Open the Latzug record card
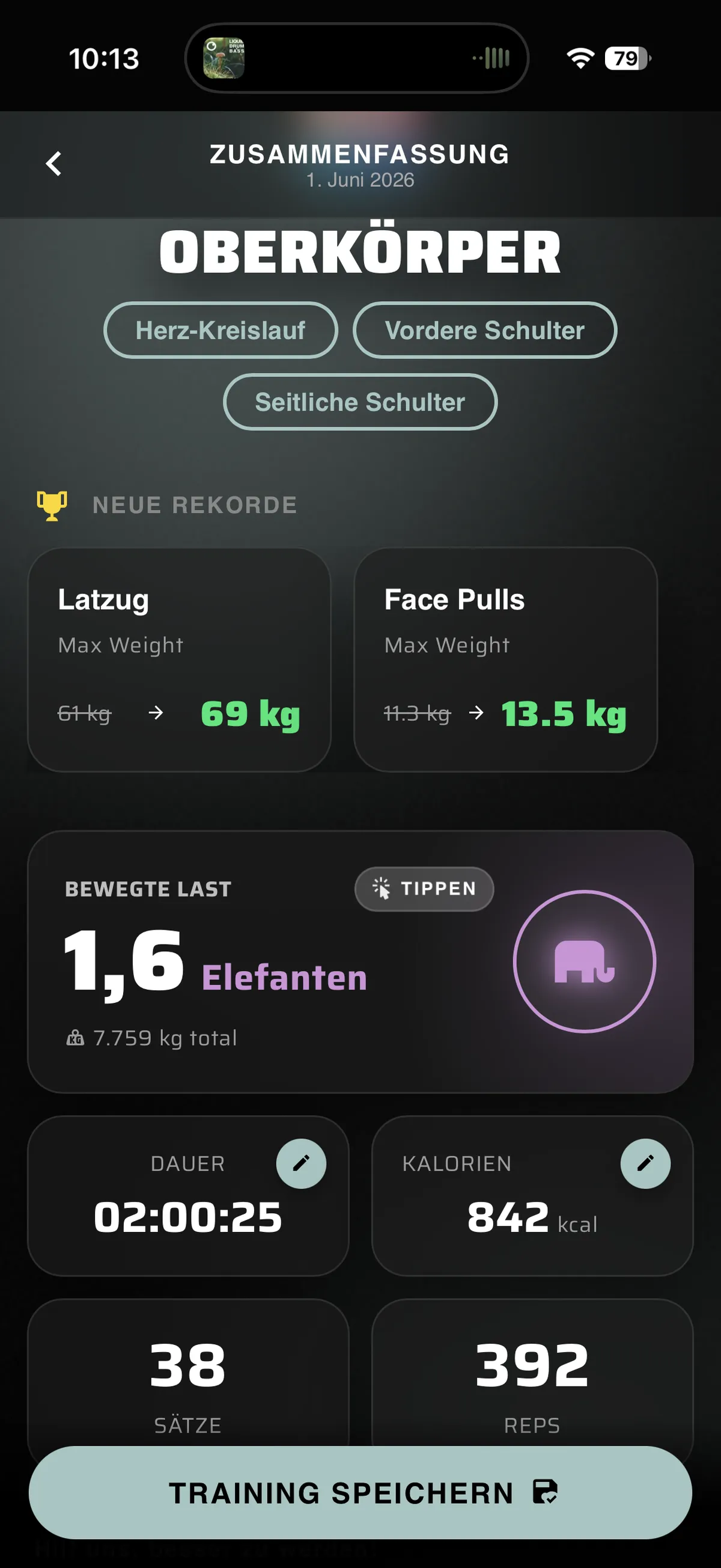 (180, 660)
